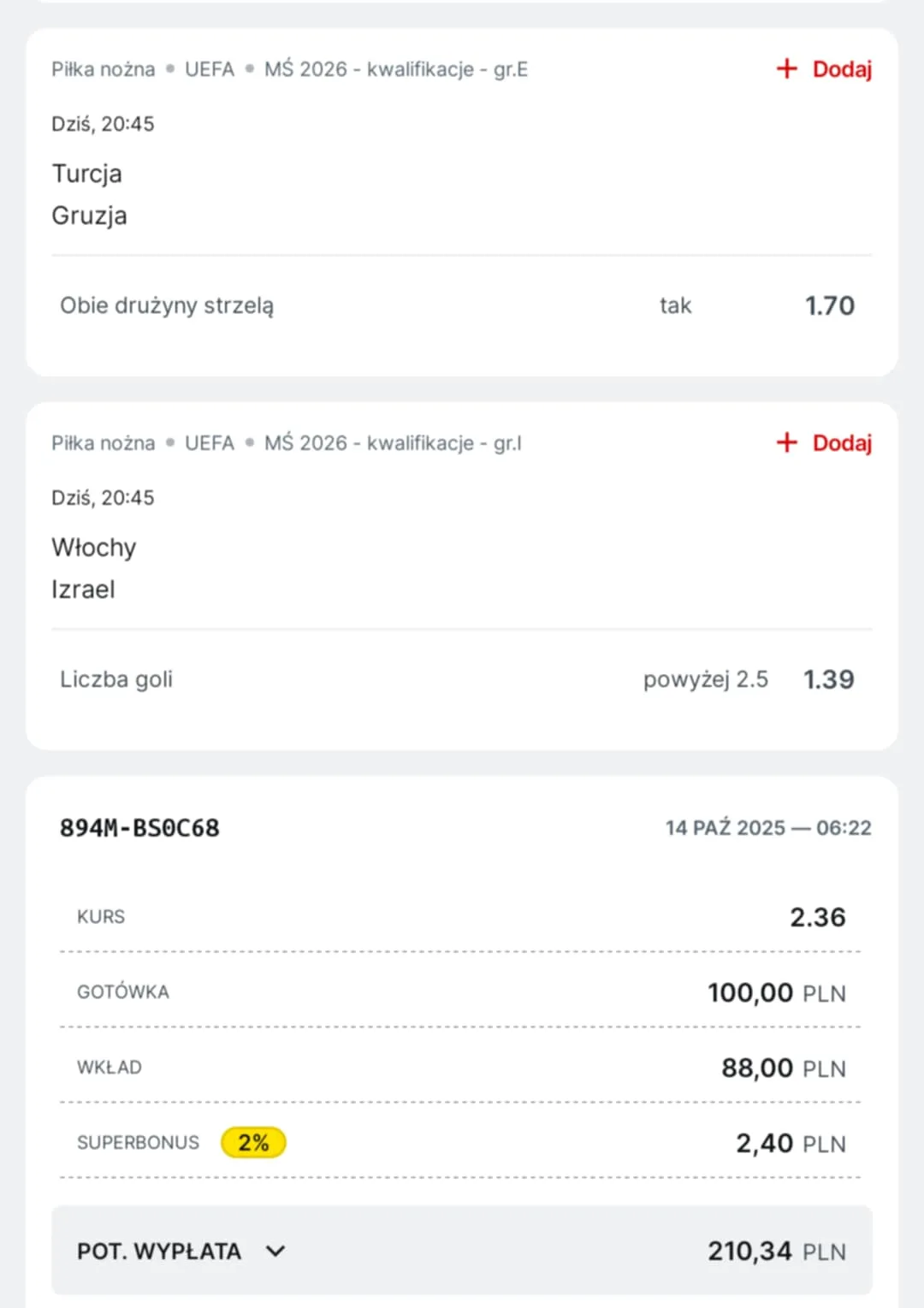This screenshot has width=924, height=1308.
Task: Click the coupon code 894M-BS0C68
Action: 139,827
